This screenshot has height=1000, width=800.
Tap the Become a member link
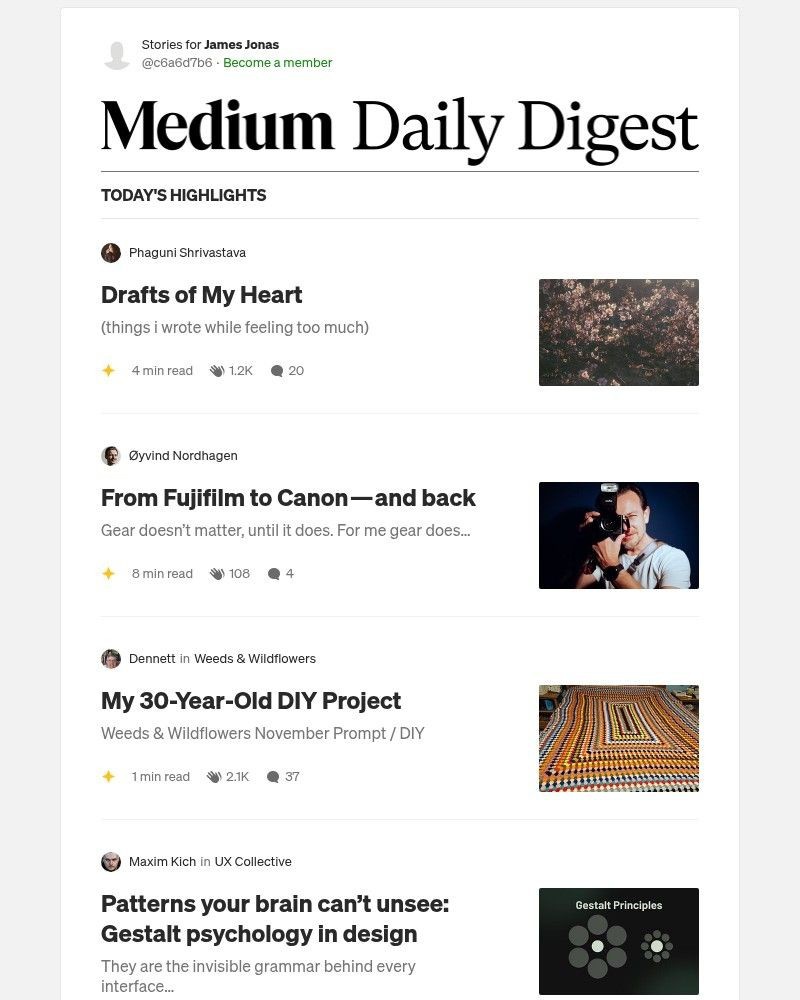tap(277, 63)
